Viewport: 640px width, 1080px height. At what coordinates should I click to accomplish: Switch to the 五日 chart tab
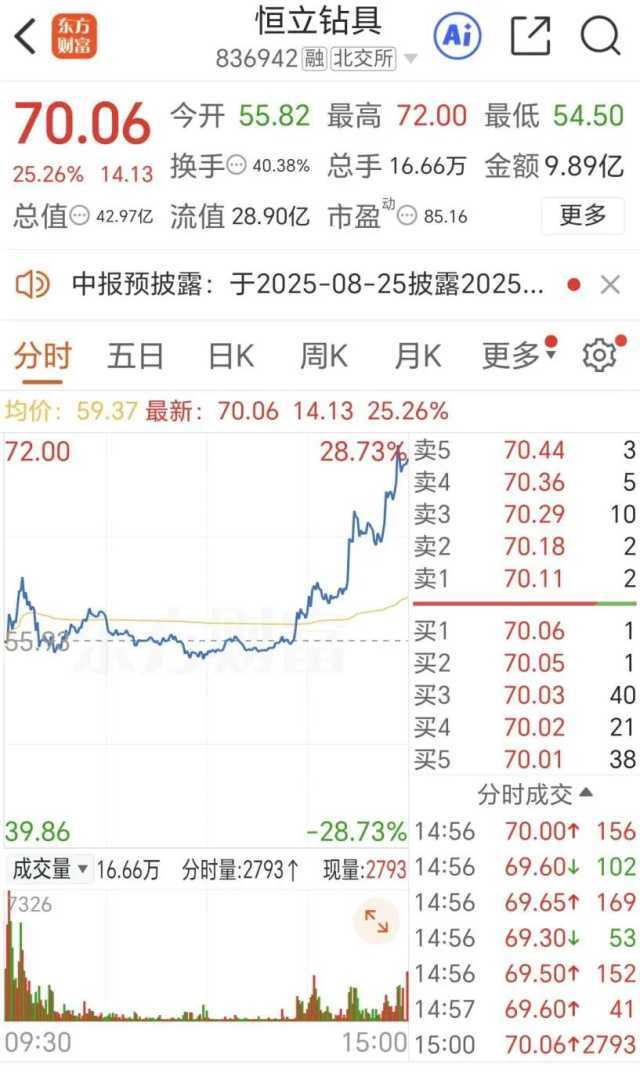[x=135, y=355]
